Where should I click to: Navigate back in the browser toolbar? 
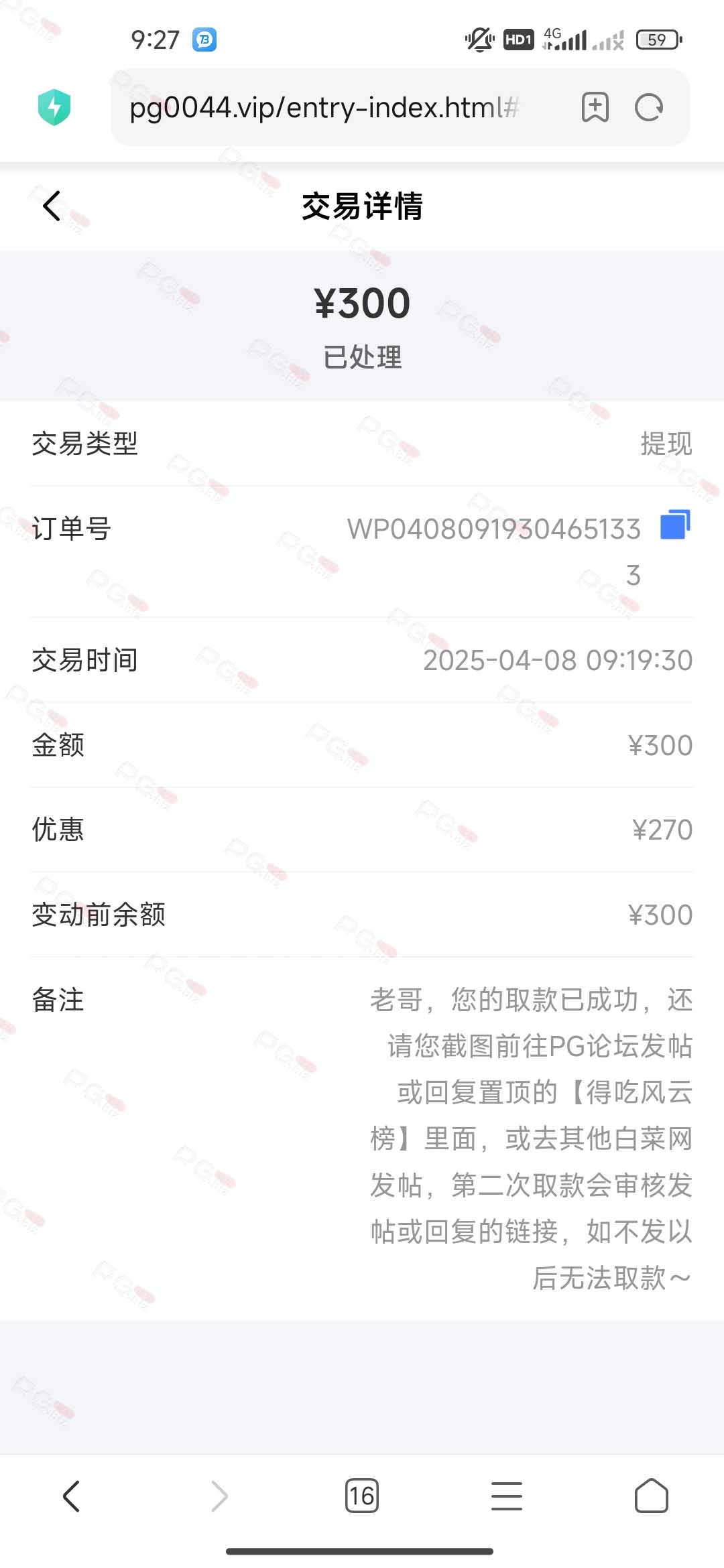tap(71, 1496)
